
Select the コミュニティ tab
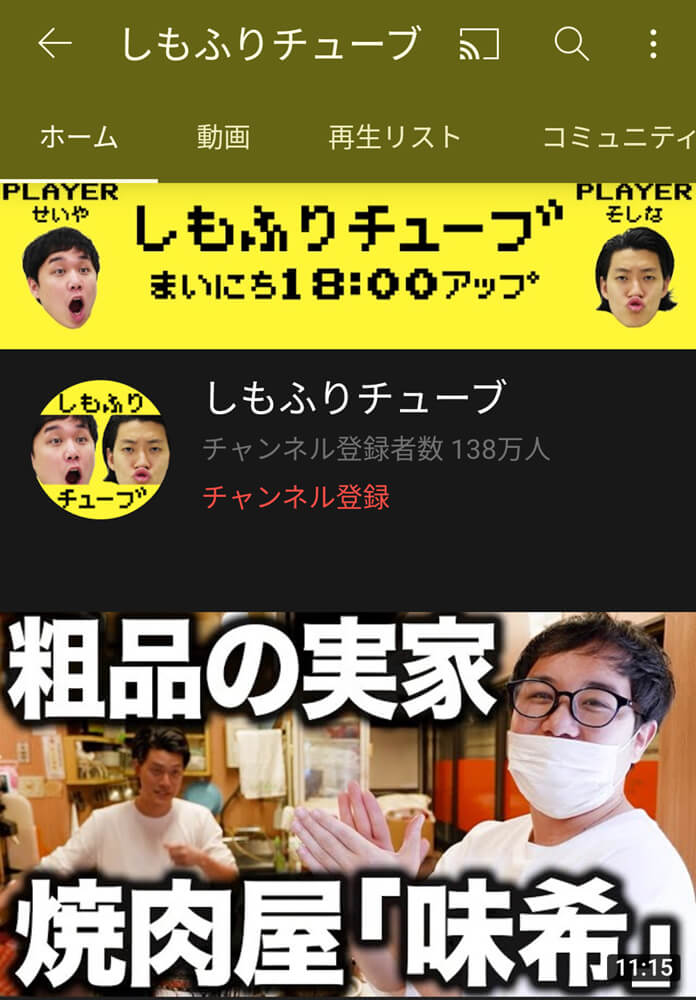tap(617, 138)
